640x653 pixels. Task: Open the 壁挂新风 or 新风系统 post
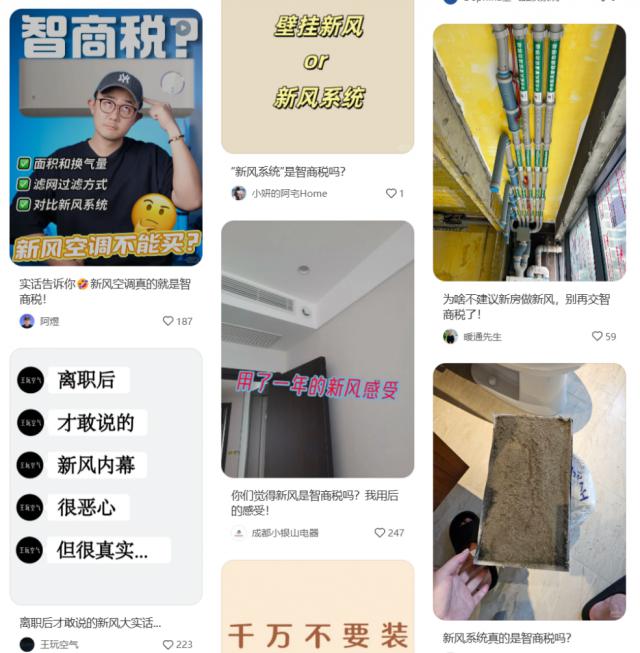317,75
